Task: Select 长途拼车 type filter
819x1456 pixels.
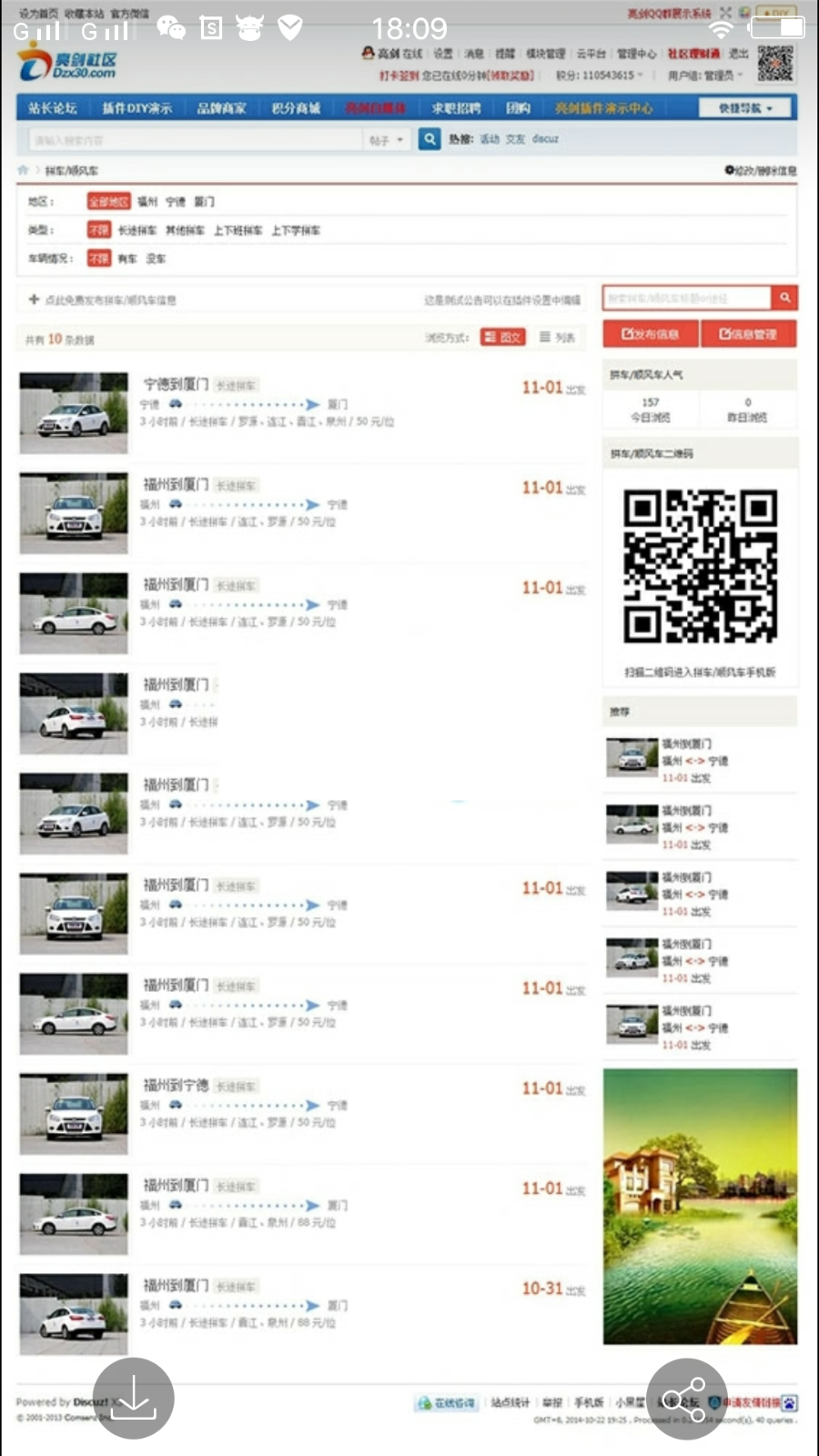Action: (x=135, y=230)
